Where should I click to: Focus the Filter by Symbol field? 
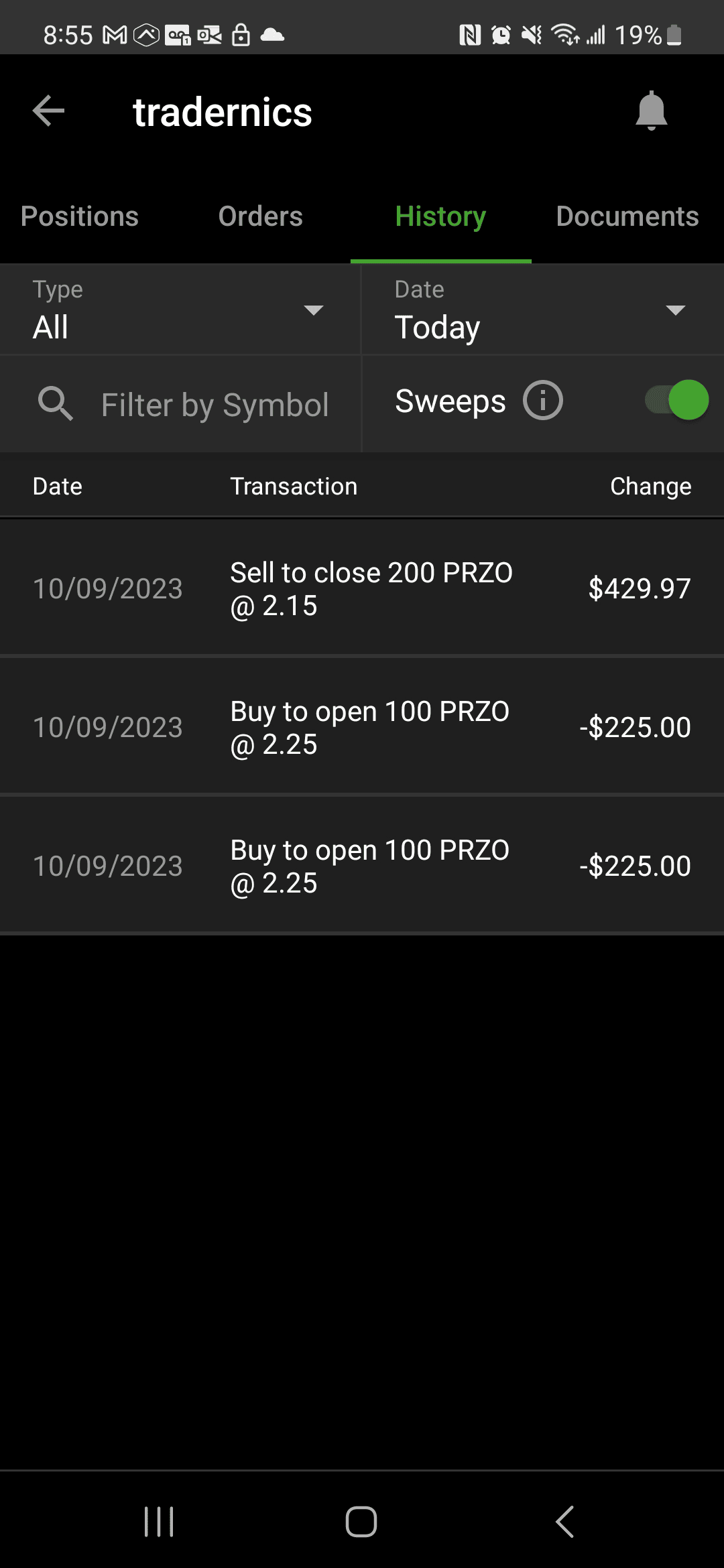click(x=215, y=405)
